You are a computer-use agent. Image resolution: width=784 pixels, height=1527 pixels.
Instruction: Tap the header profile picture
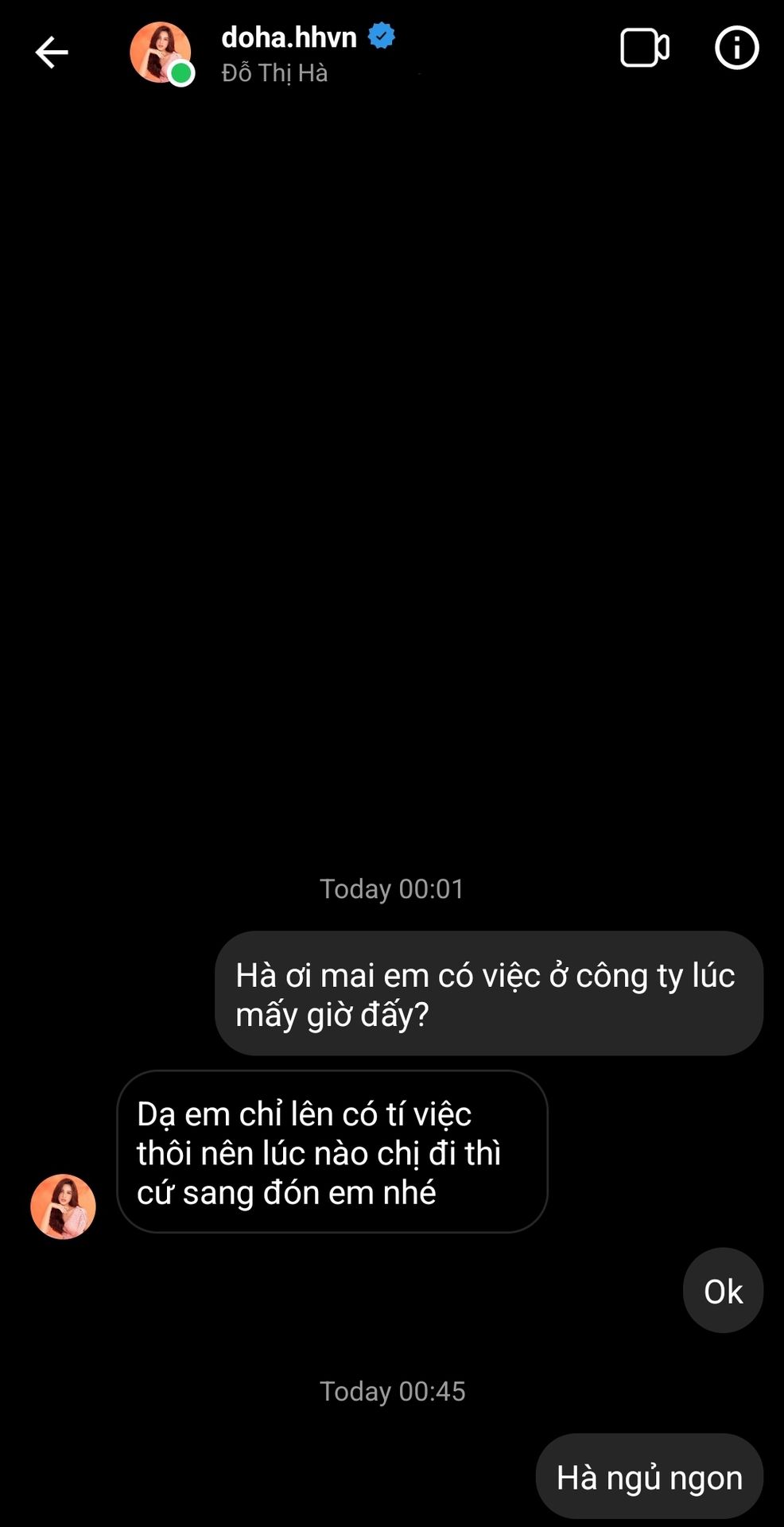(x=161, y=52)
